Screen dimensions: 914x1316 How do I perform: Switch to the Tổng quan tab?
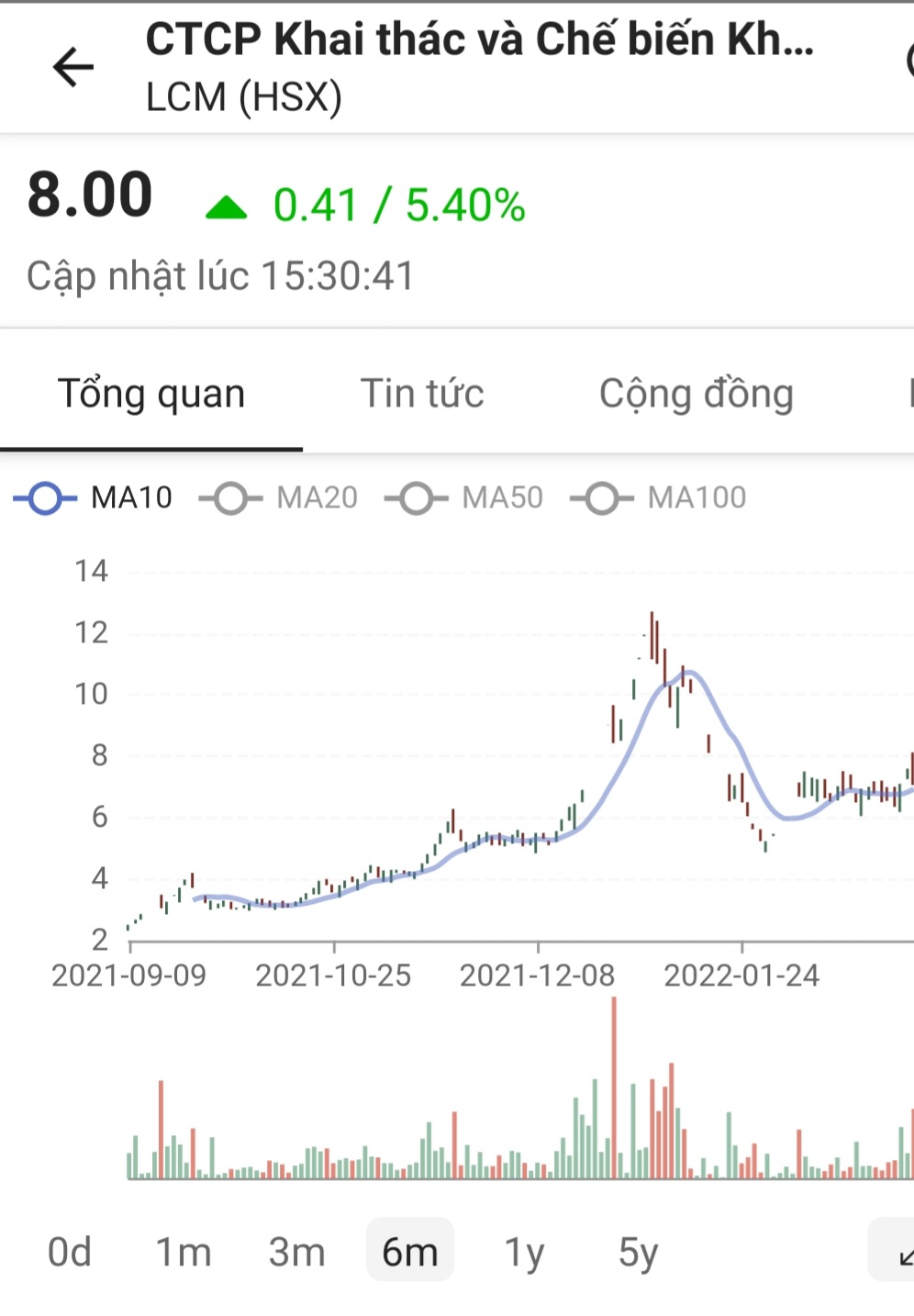click(151, 394)
